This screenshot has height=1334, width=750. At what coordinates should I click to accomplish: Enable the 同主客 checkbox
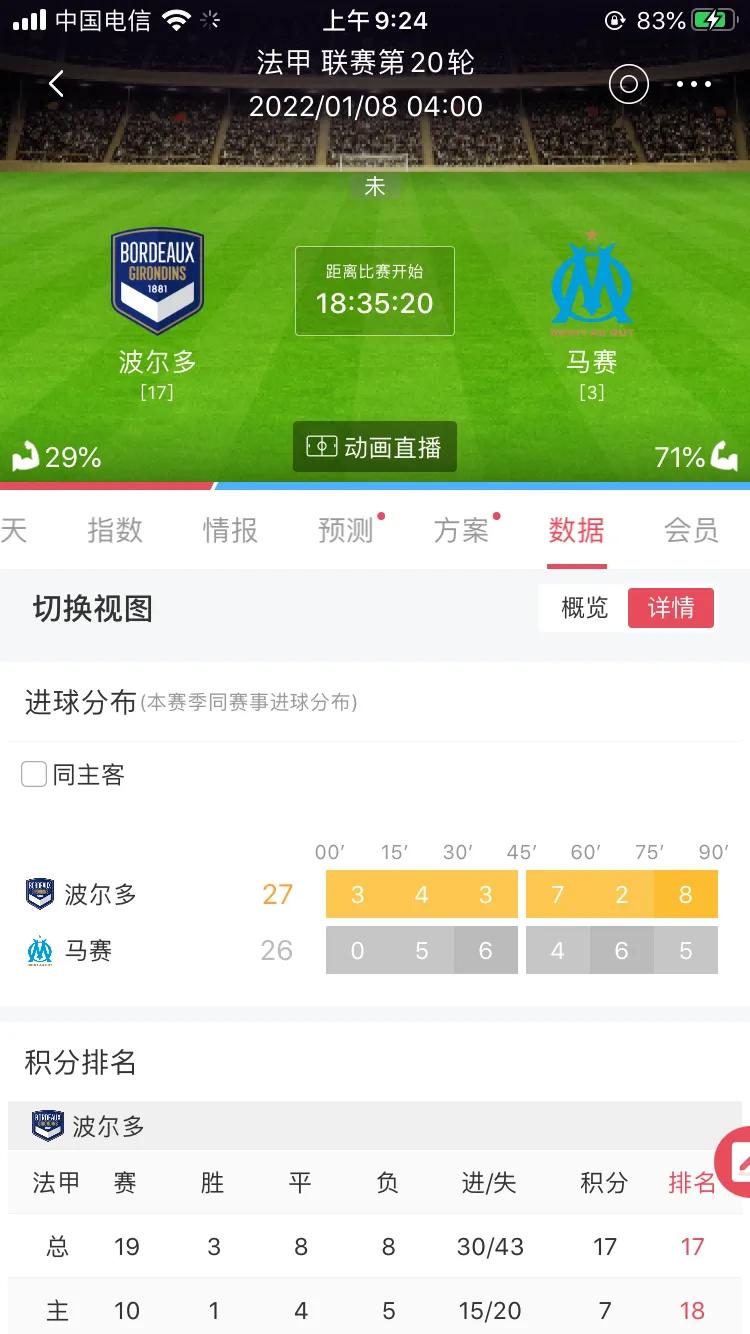pos(33,772)
